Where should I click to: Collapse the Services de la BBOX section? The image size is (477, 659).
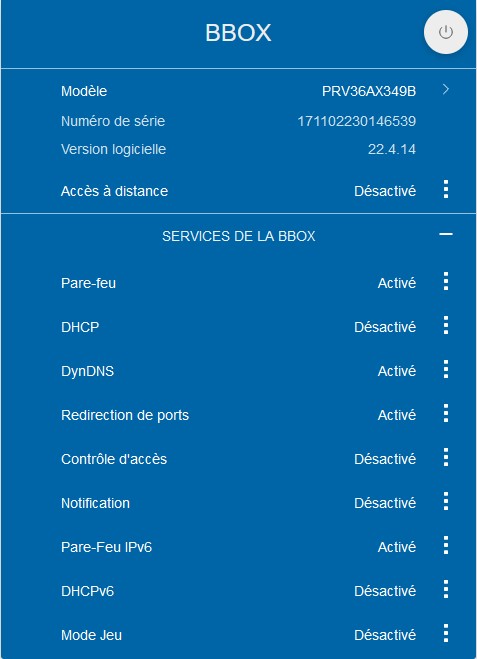coord(445,234)
